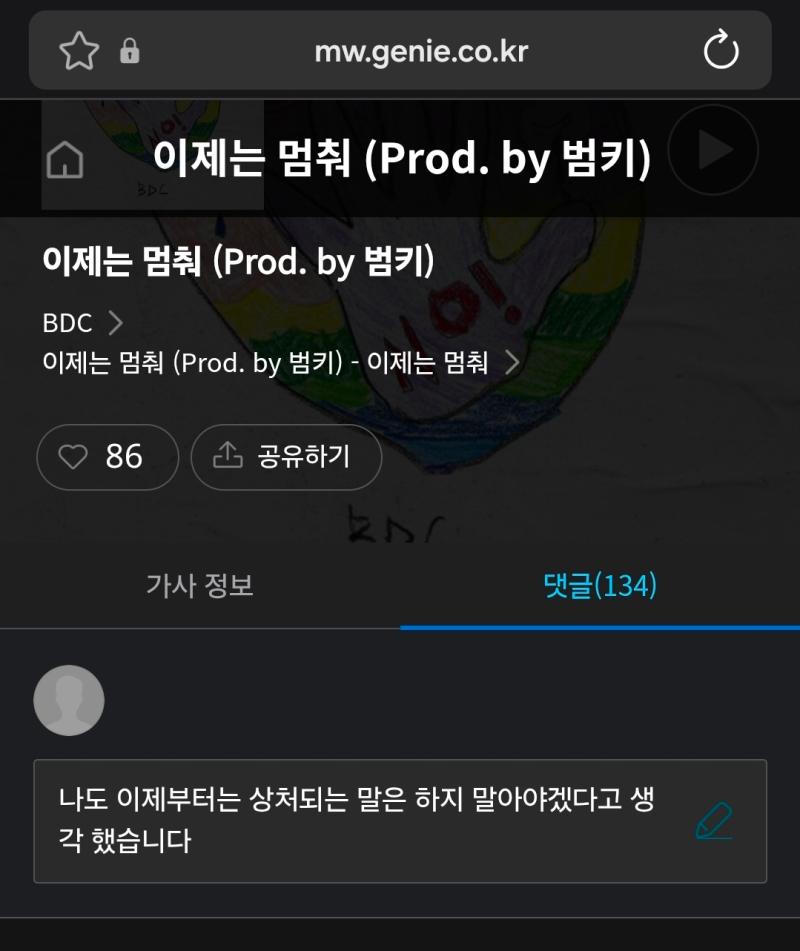This screenshot has width=800, height=951.
Task: Switch to the 가사 정보 tab
Action: point(200,586)
